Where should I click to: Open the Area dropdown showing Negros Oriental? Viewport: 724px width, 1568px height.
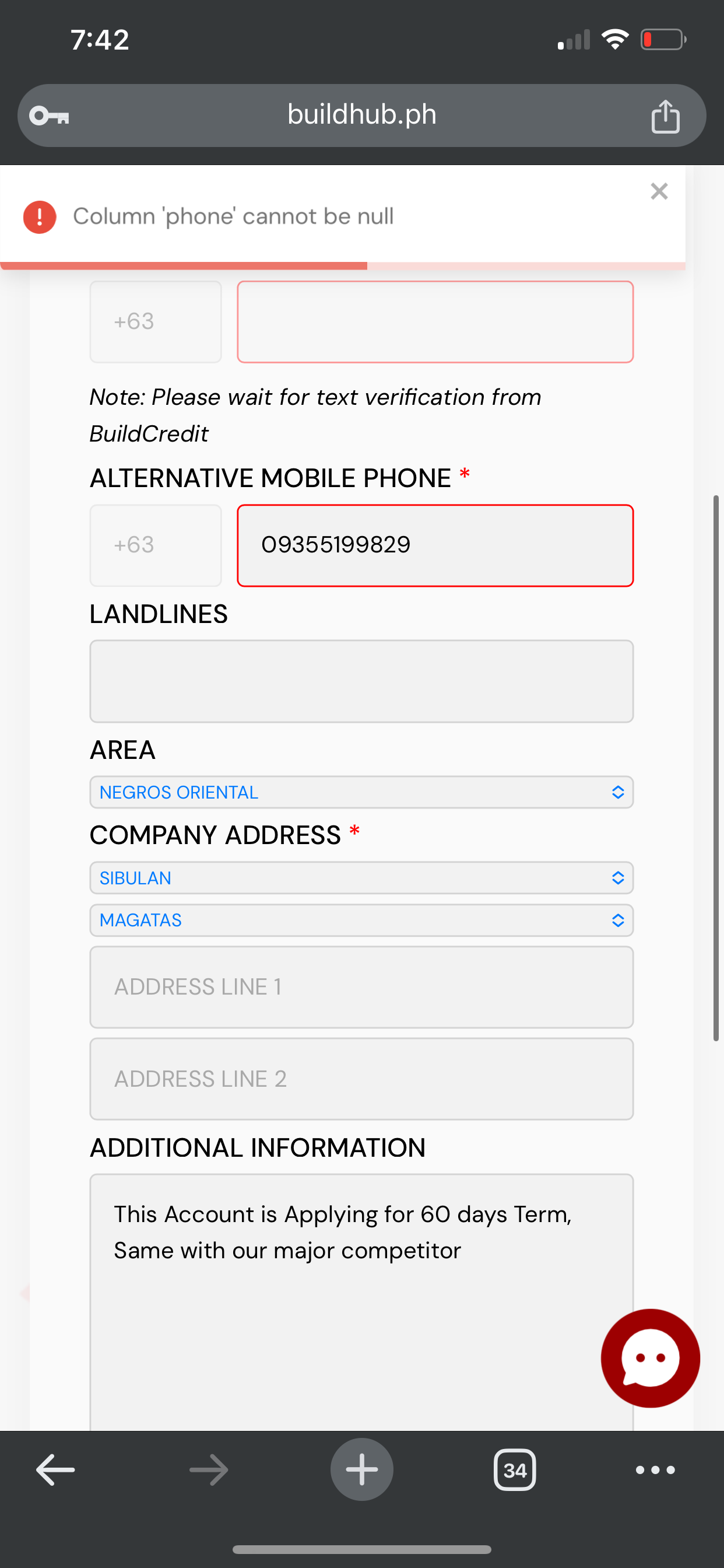[x=361, y=792]
